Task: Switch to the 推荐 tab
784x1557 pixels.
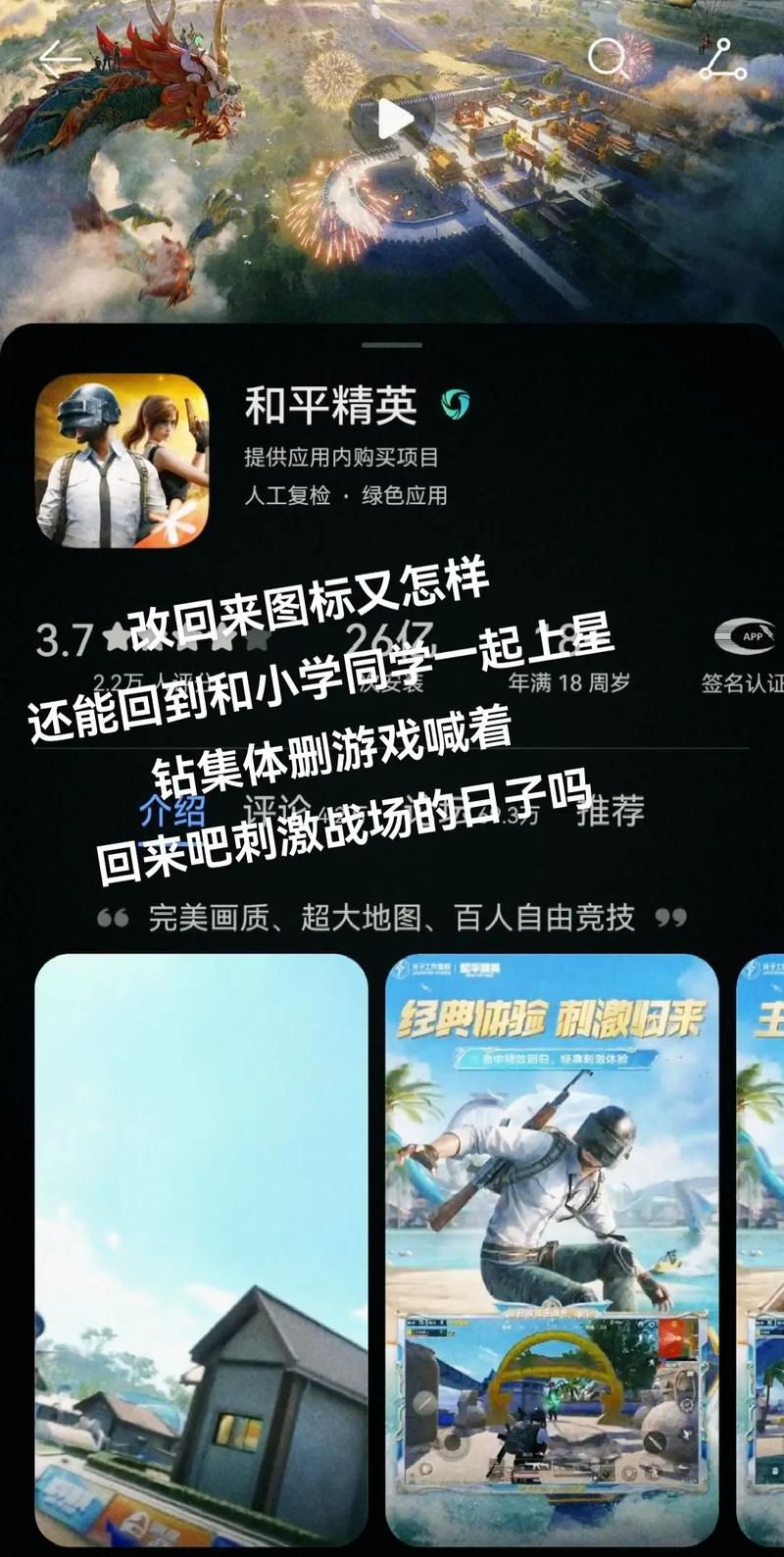Action: point(610,811)
